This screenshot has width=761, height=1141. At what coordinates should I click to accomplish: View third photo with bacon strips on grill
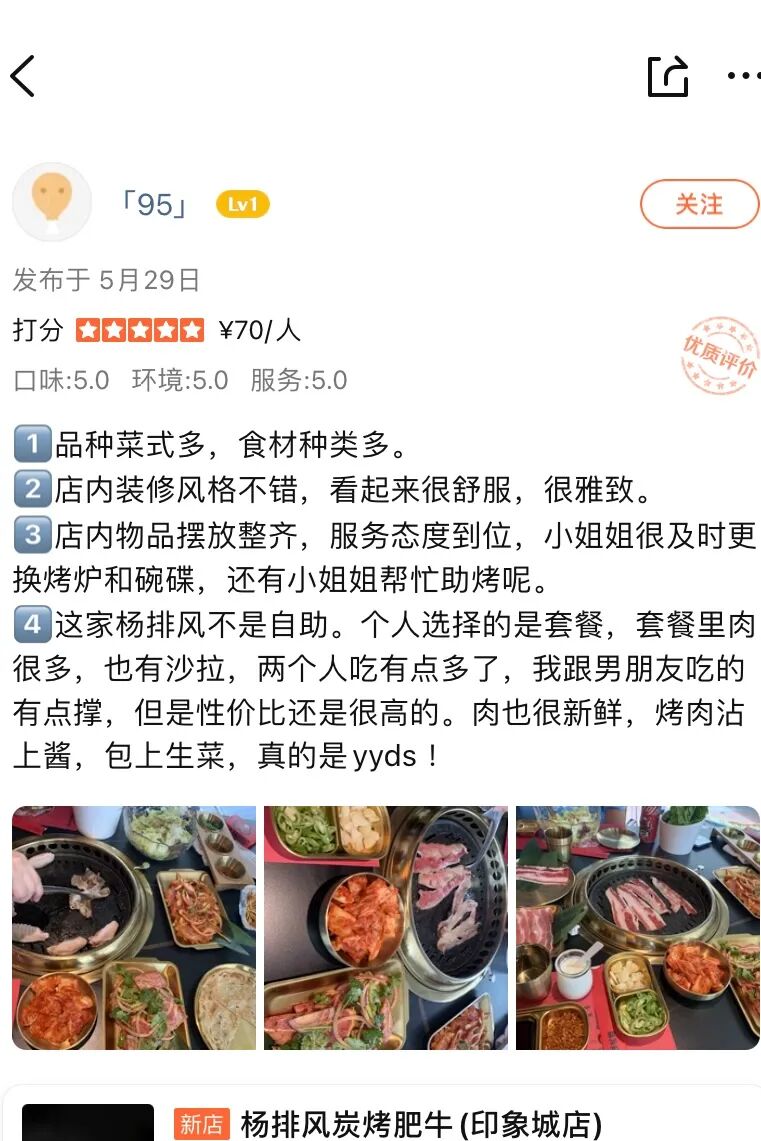[637, 927]
